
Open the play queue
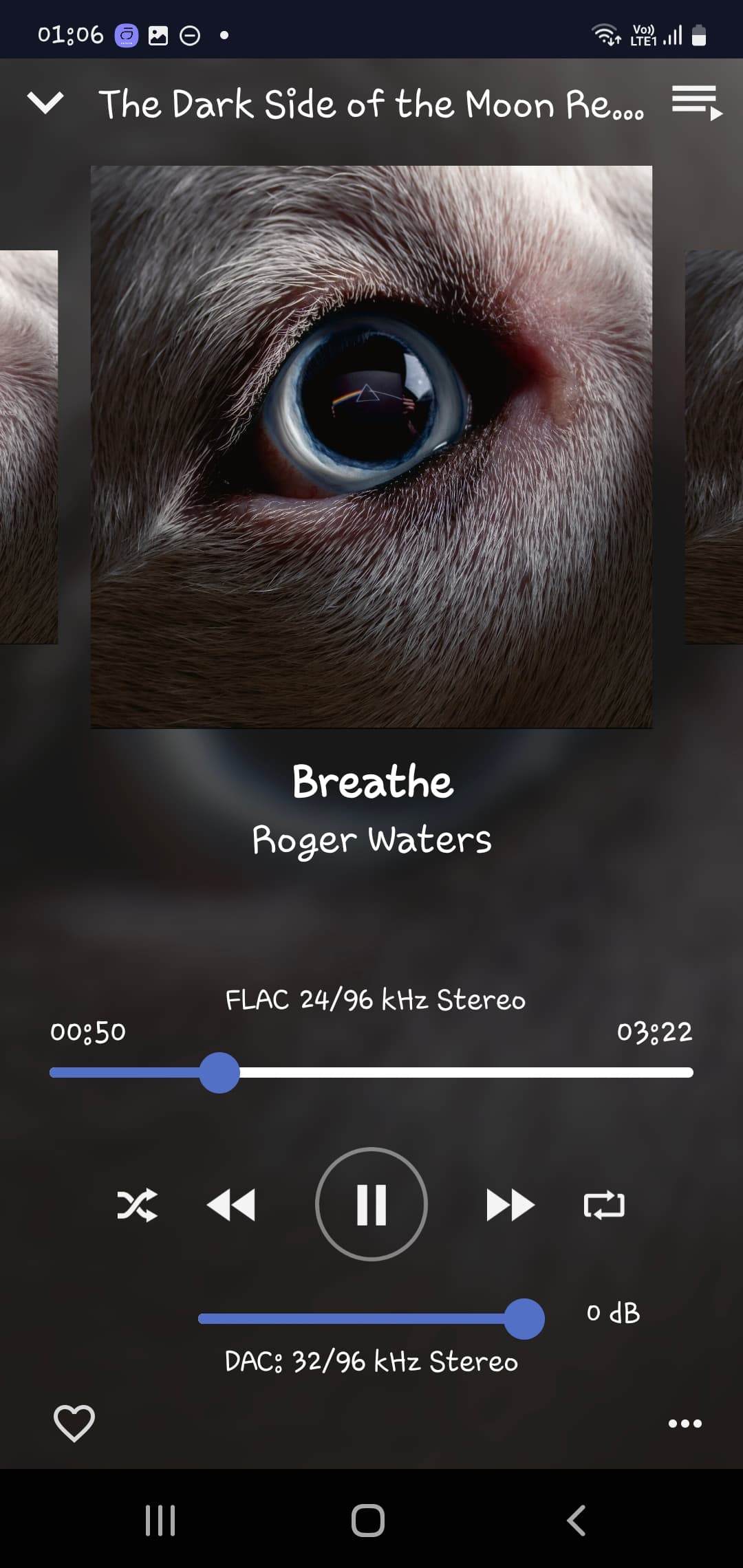pyautogui.click(x=697, y=103)
